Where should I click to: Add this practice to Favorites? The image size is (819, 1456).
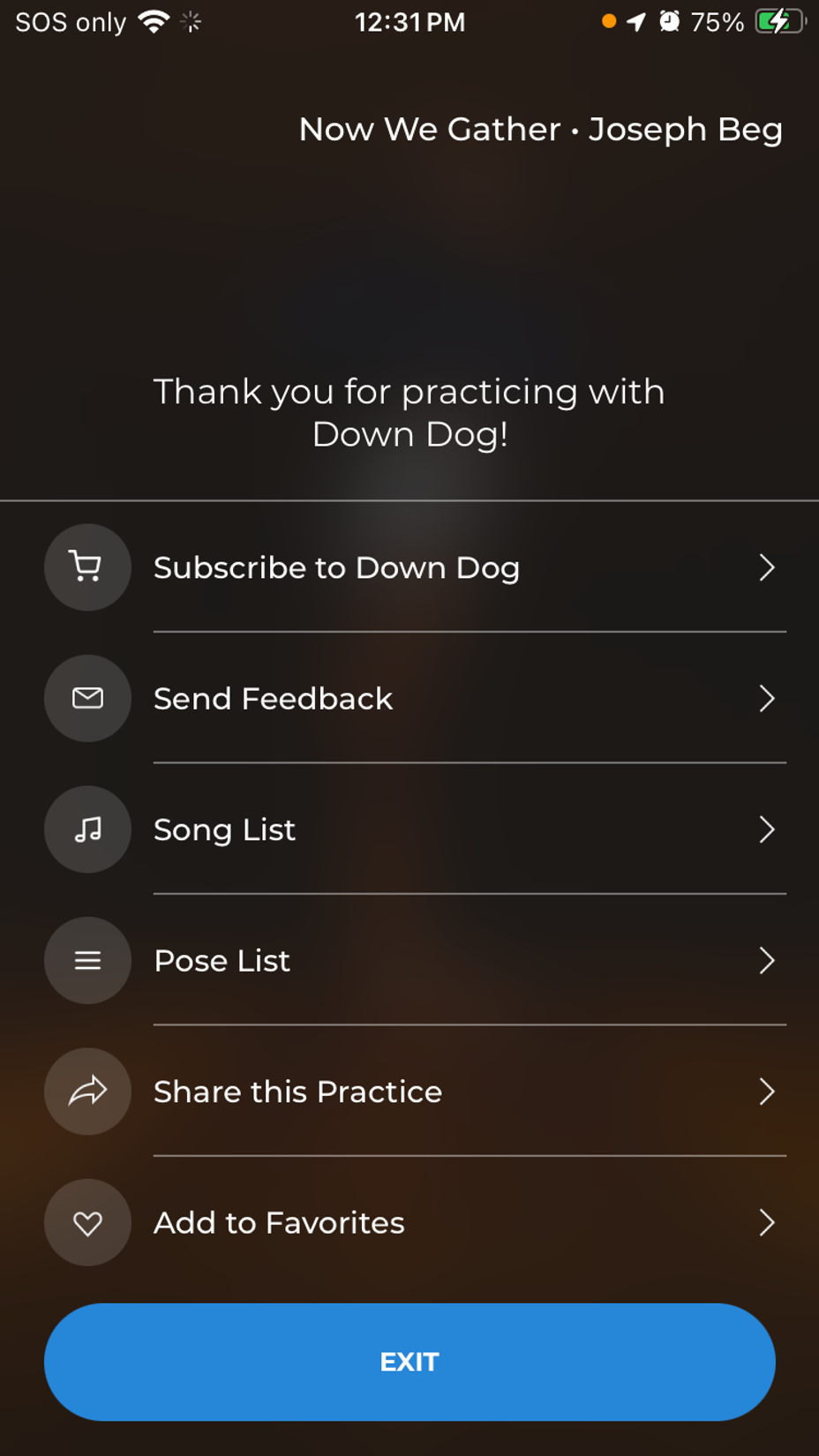point(409,1222)
